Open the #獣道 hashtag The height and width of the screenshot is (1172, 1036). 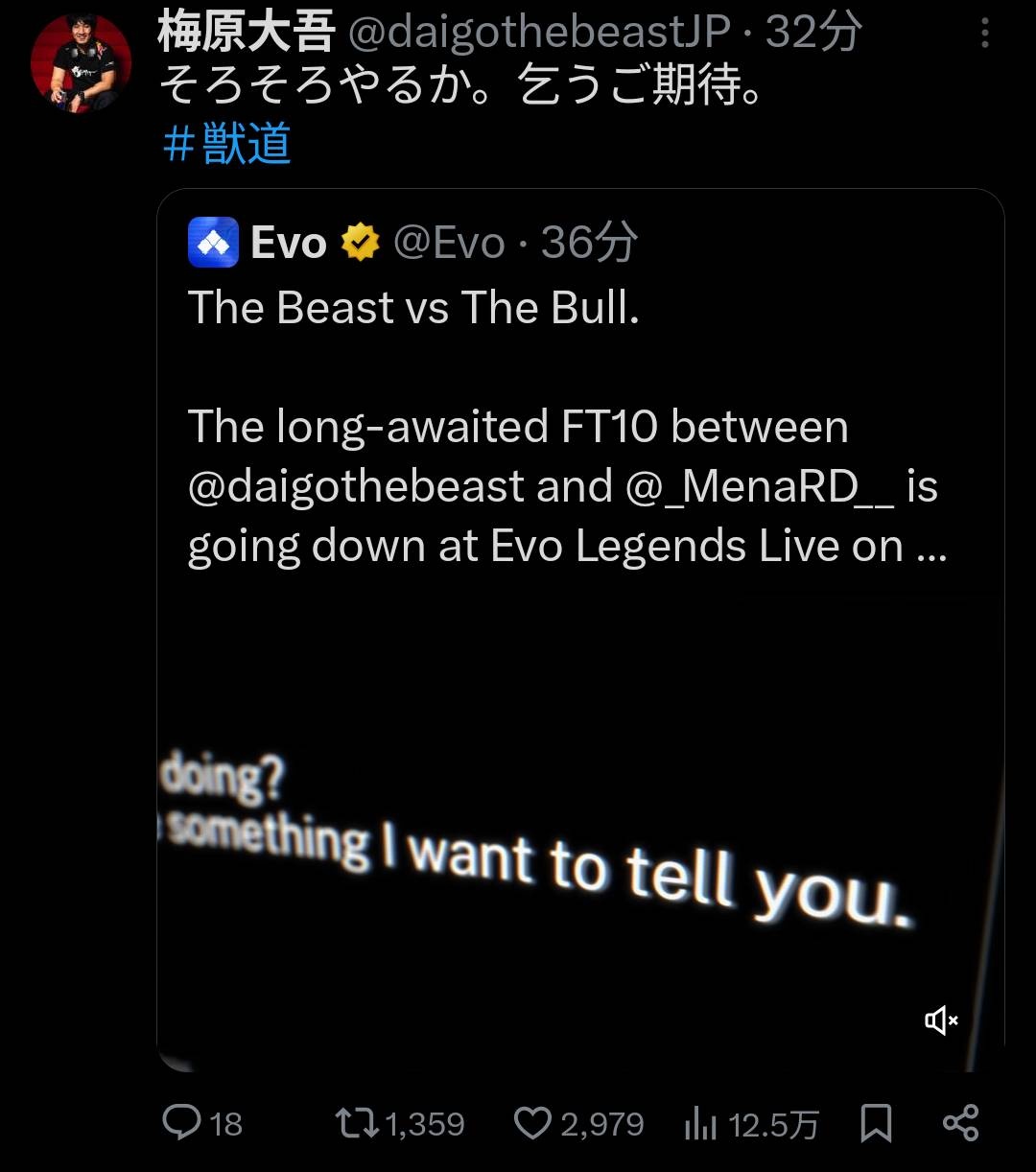point(226,145)
